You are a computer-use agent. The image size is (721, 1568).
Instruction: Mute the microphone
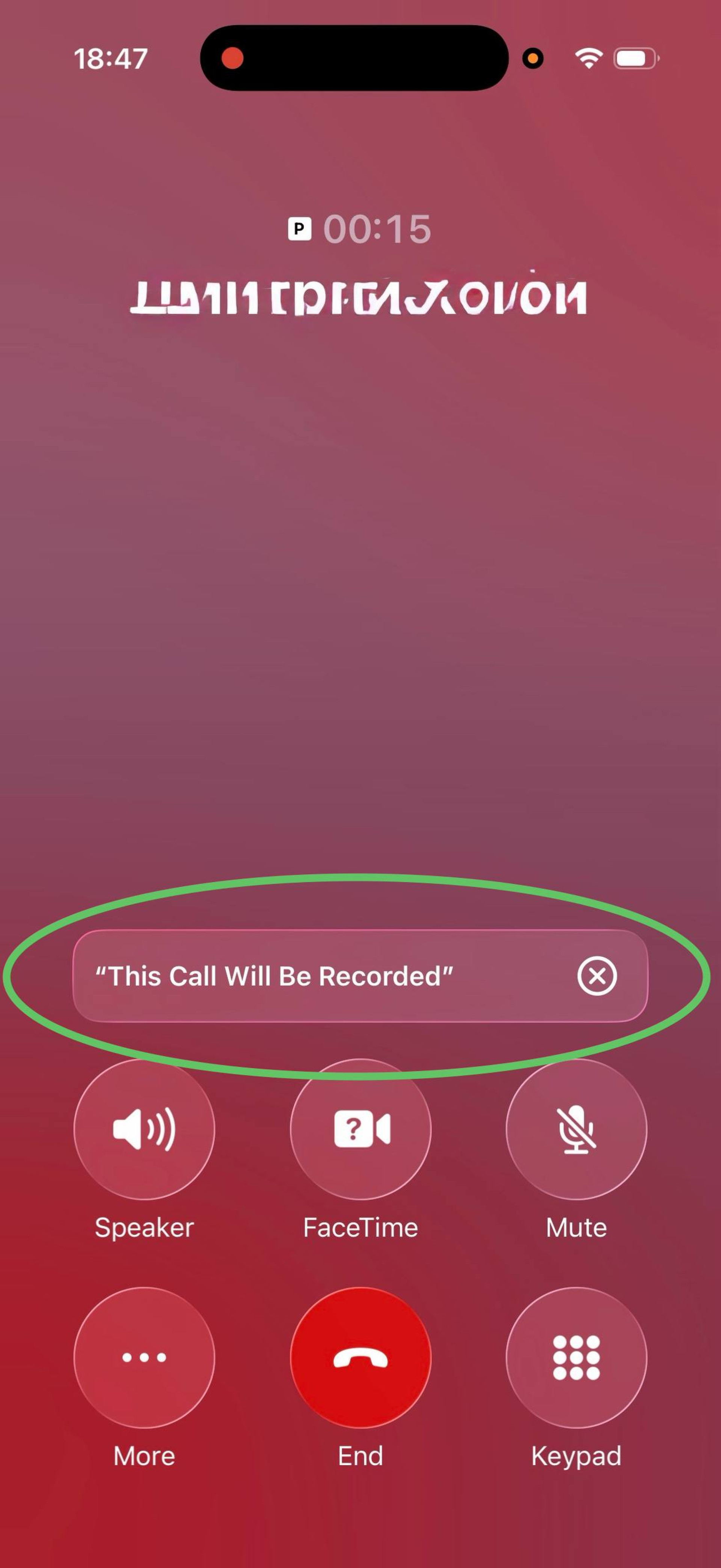point(576,1129)
